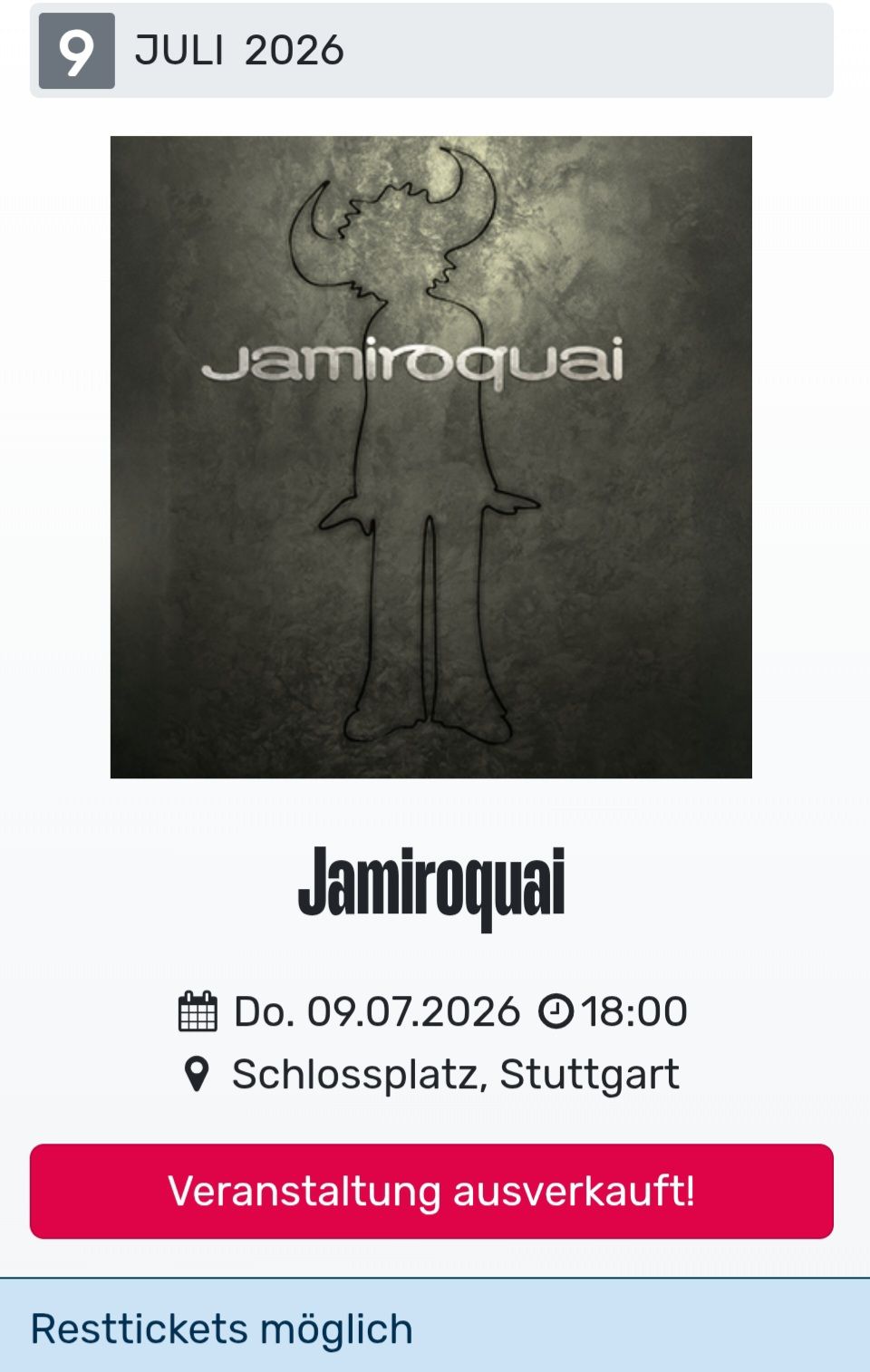This screenshot has width=870, height=1372.
Task: Tap the 'Veranstaltung ausverkauft!' button
Action: click(431, 1191)
